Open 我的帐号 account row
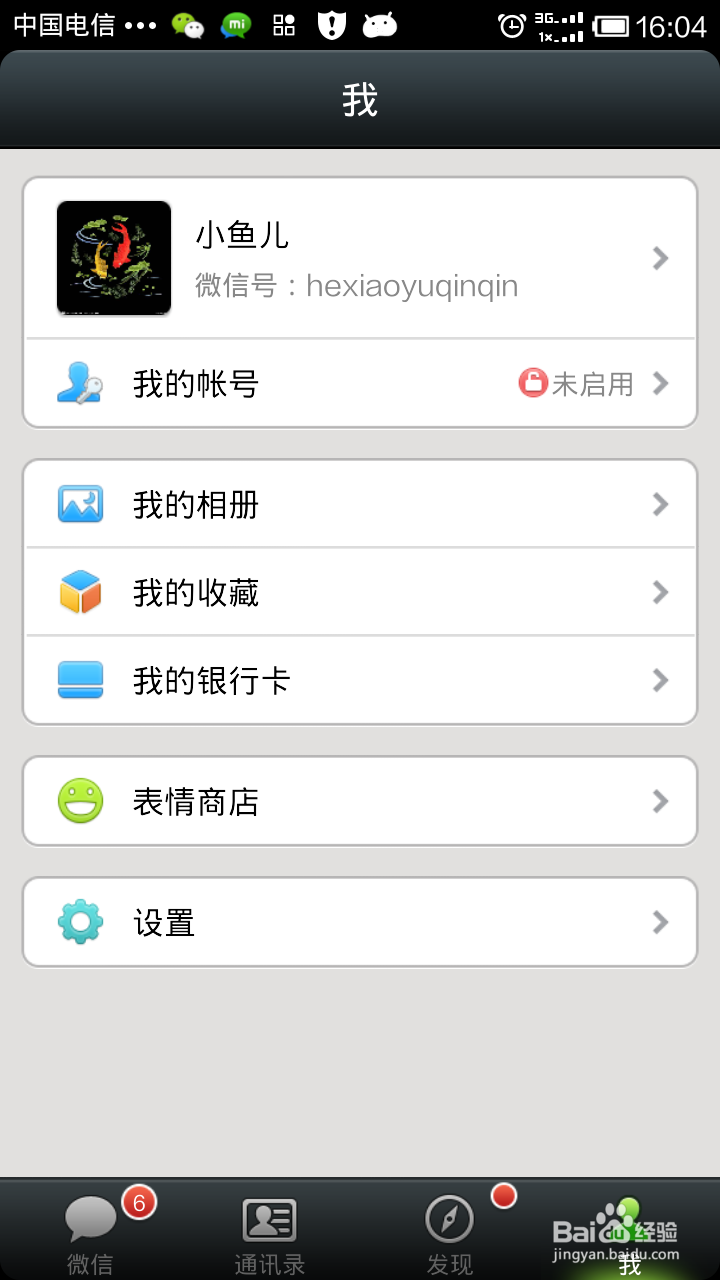The image size is (720, 1280). [360, 384]
